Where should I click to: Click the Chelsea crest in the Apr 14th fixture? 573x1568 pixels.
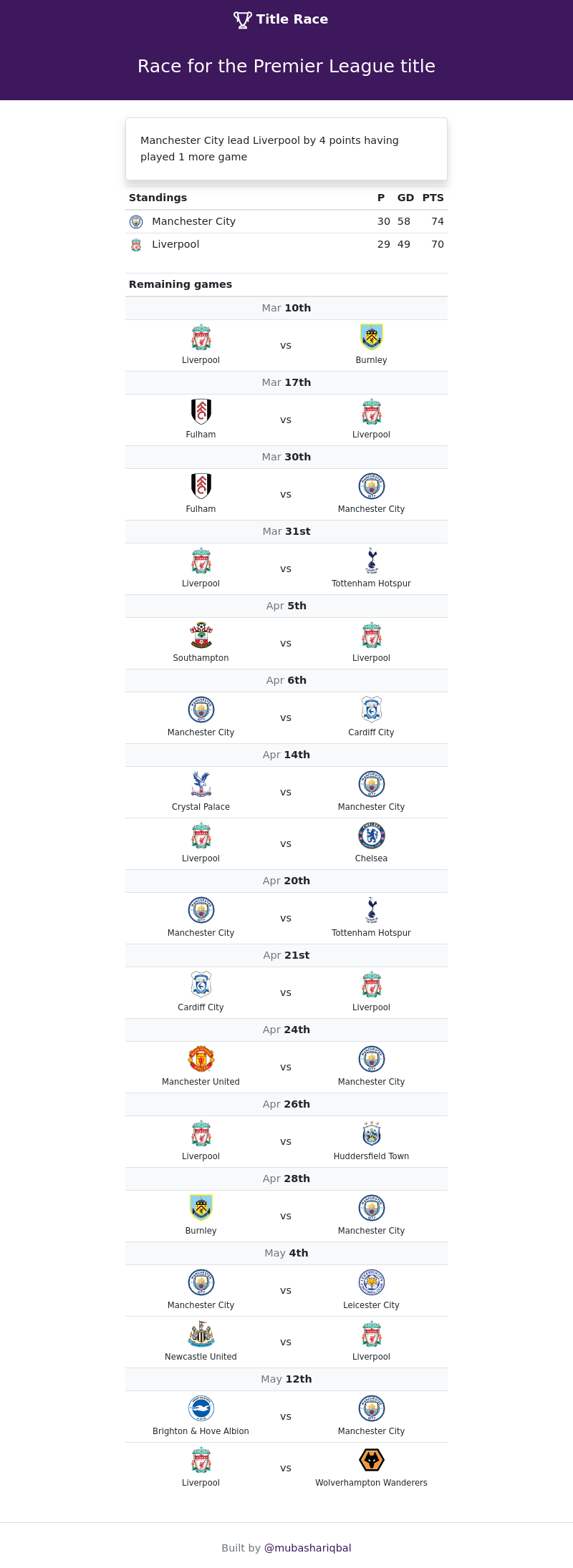(371, 836)
